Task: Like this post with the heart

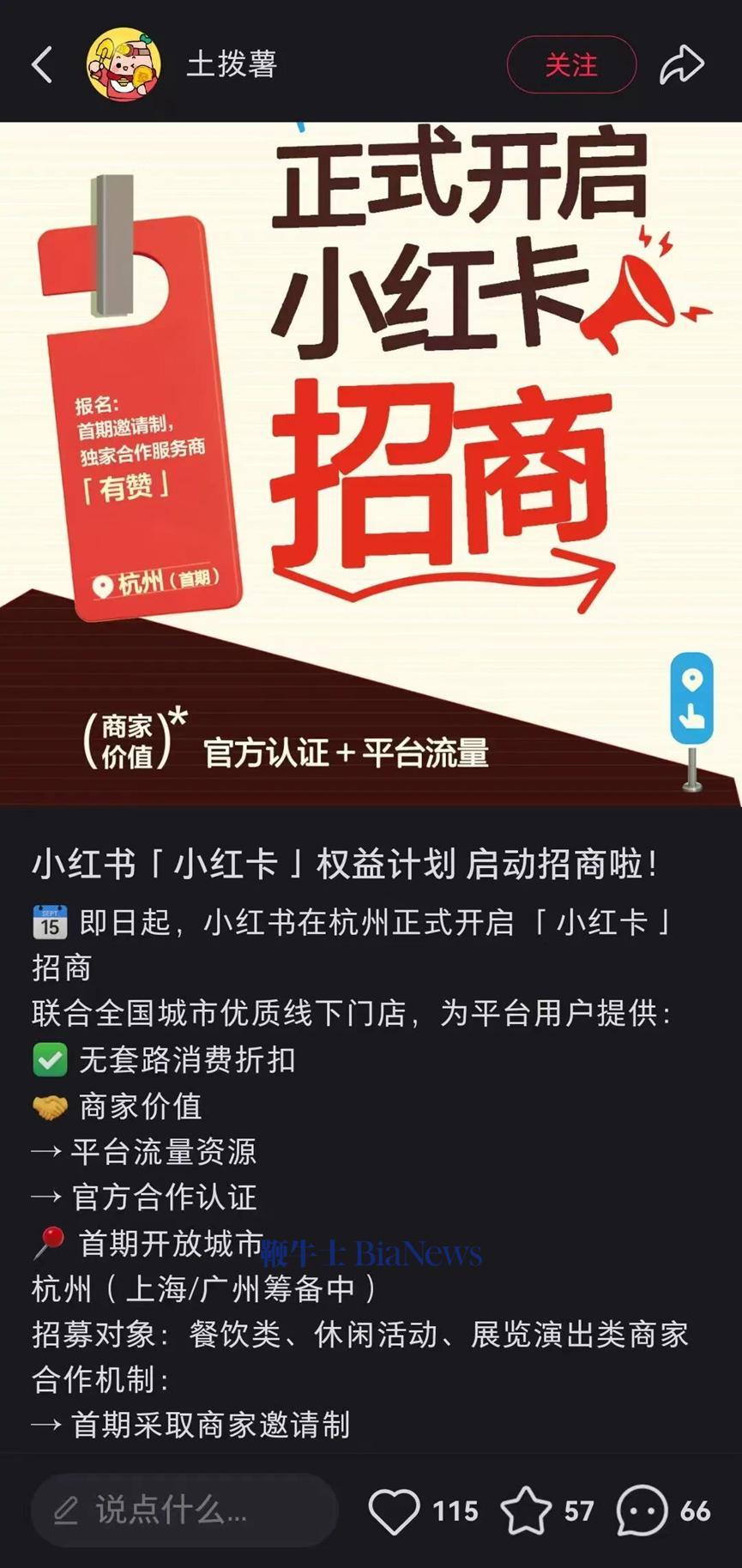Action: coord(394,1511)
